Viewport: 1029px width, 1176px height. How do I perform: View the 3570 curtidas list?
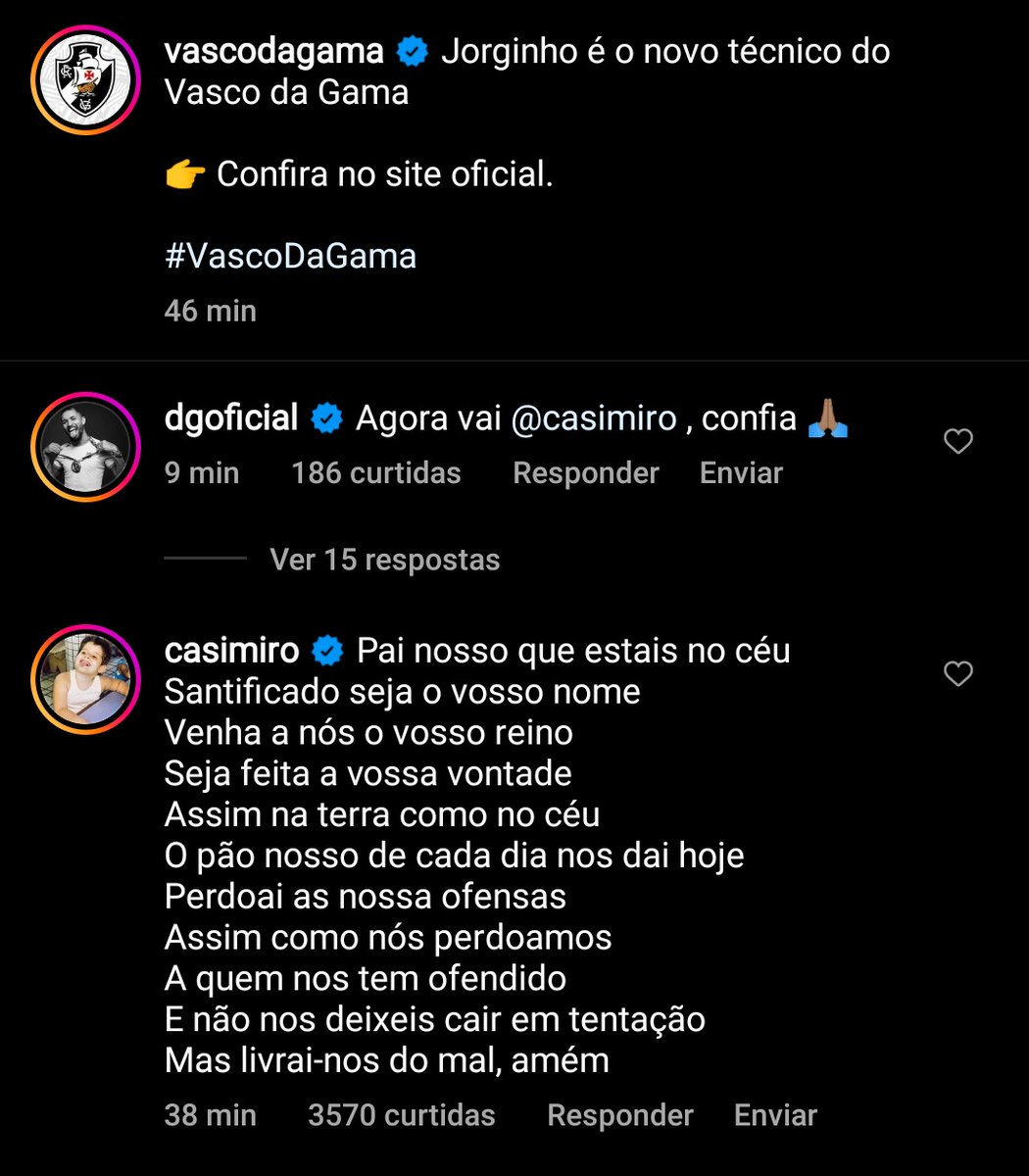click(401, 1115)
